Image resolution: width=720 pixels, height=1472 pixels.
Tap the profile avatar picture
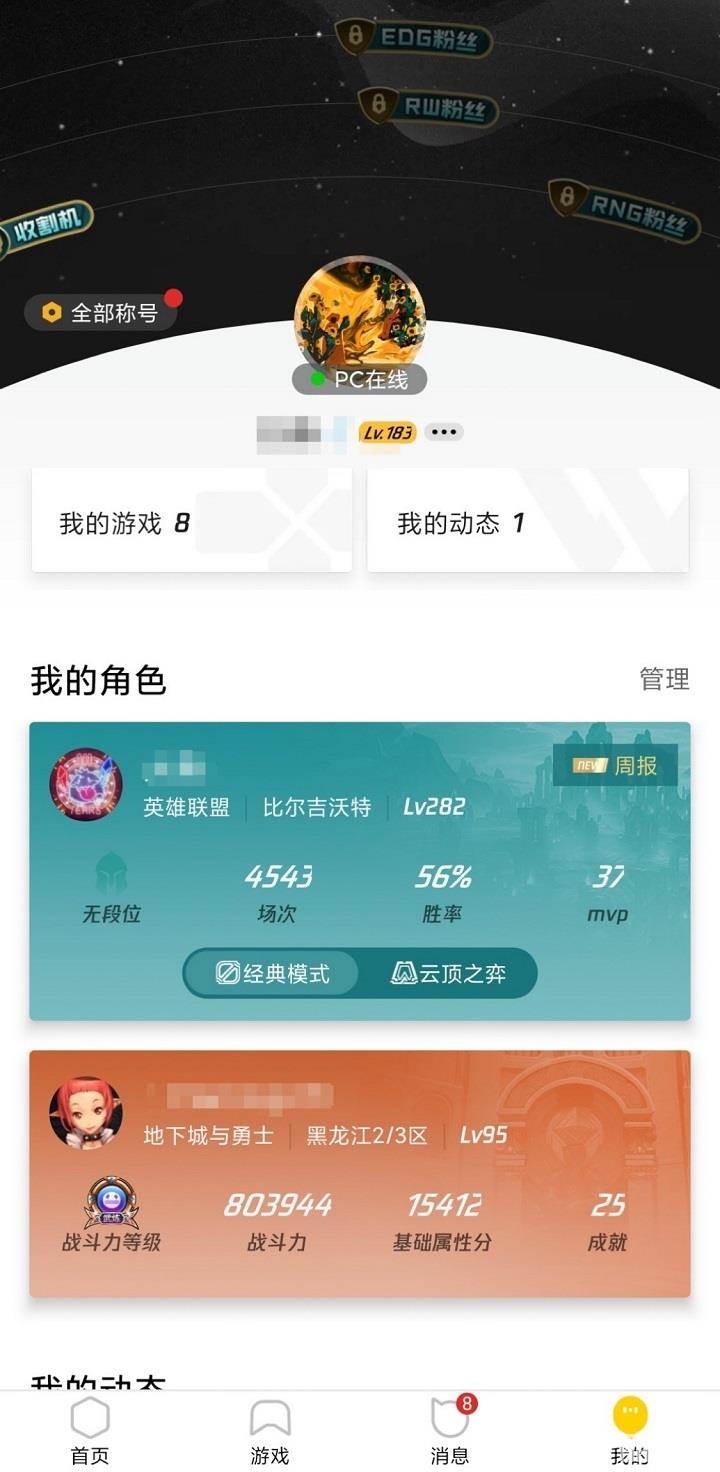pyautogui.click(x=360, y=315)
